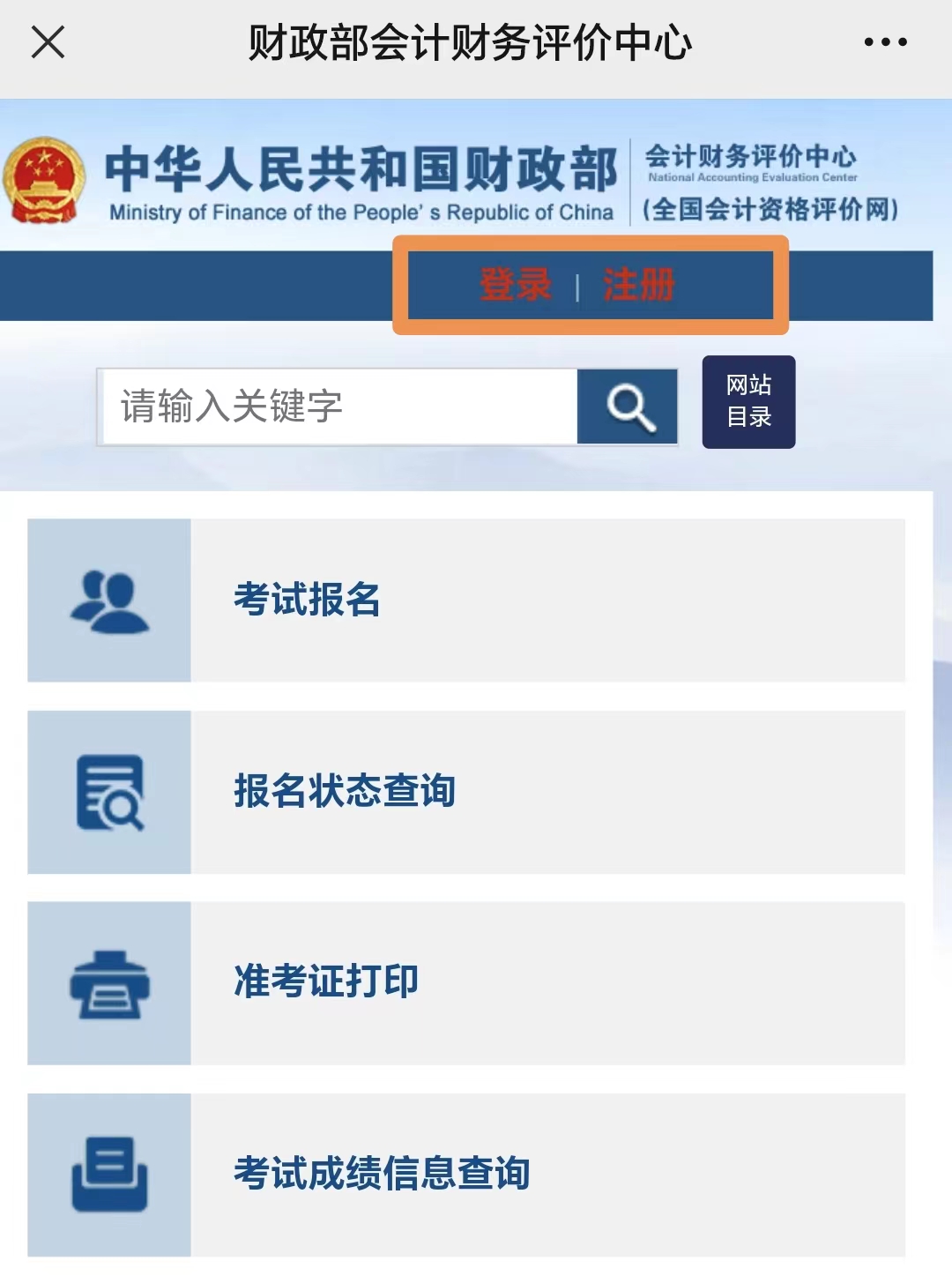Screen dimensions: 952x1276
Task: Tap the magnifier search button
Action: 628,407
